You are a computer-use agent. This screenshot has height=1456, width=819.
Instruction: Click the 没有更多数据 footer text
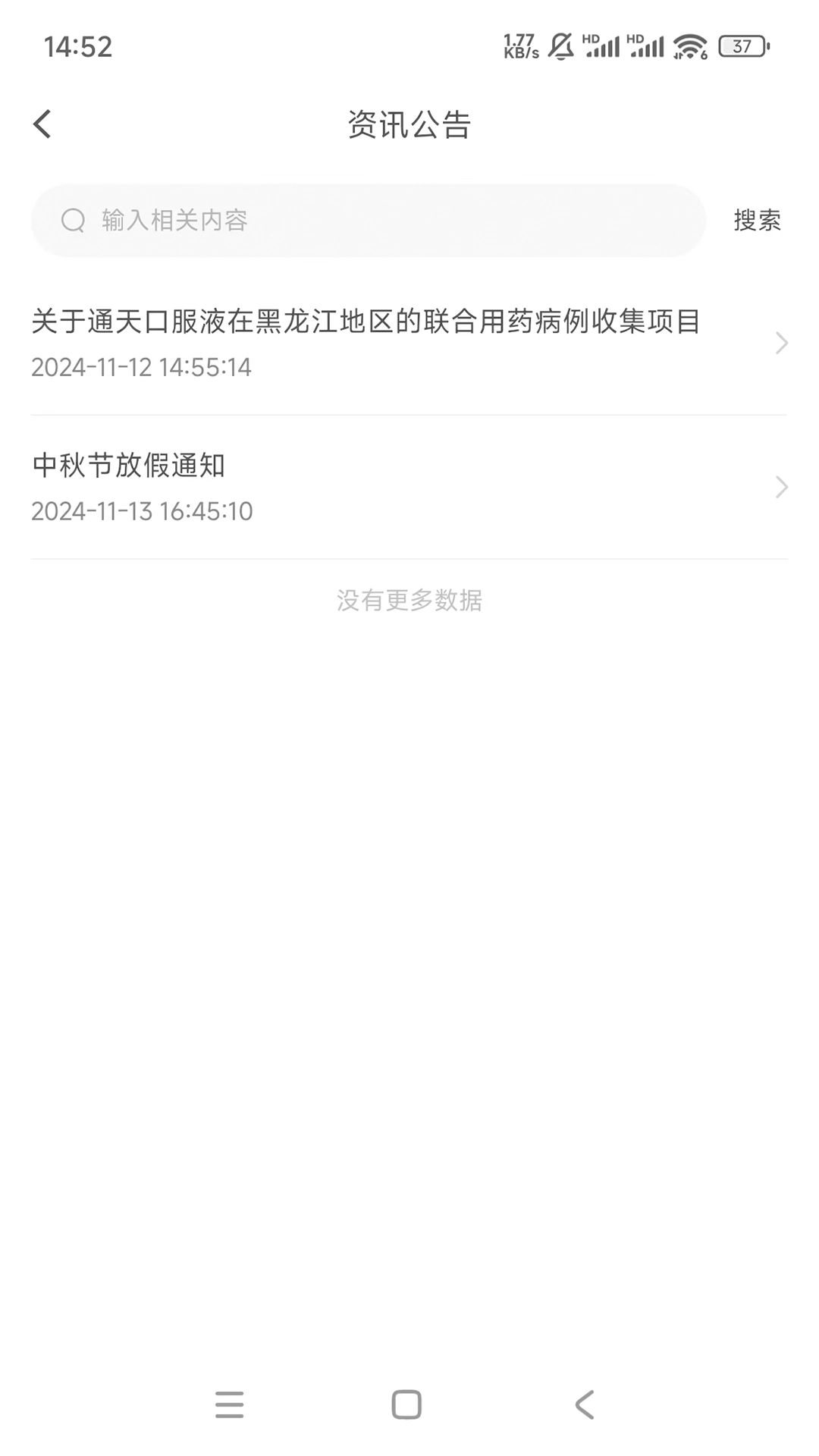[x=409, y=601]
